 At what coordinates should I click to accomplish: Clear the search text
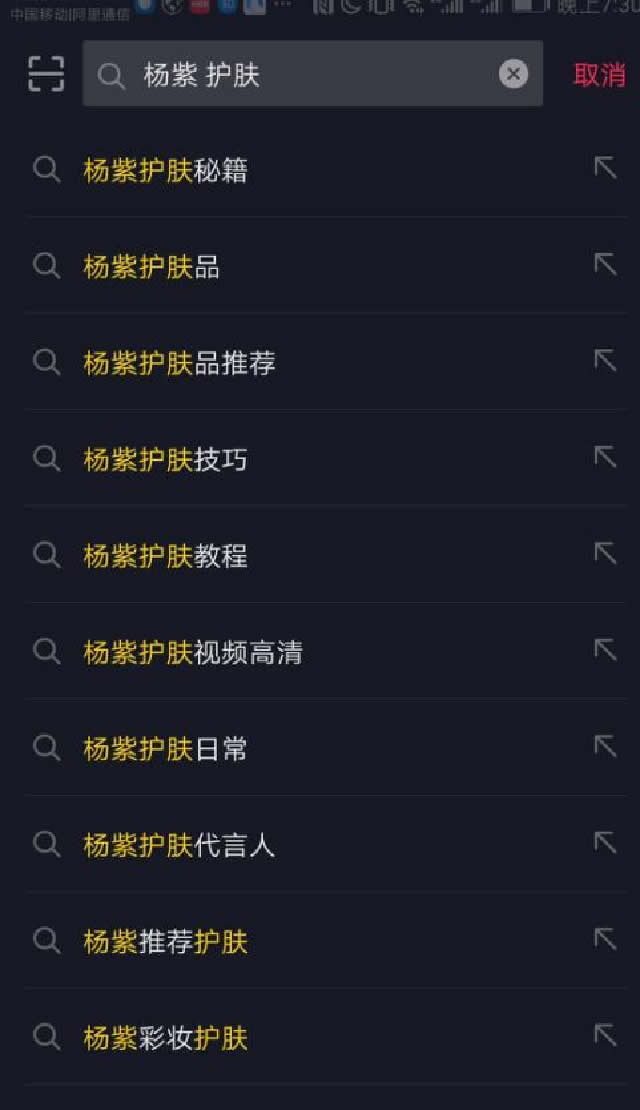pyautogui.click(x=513, y=74)
